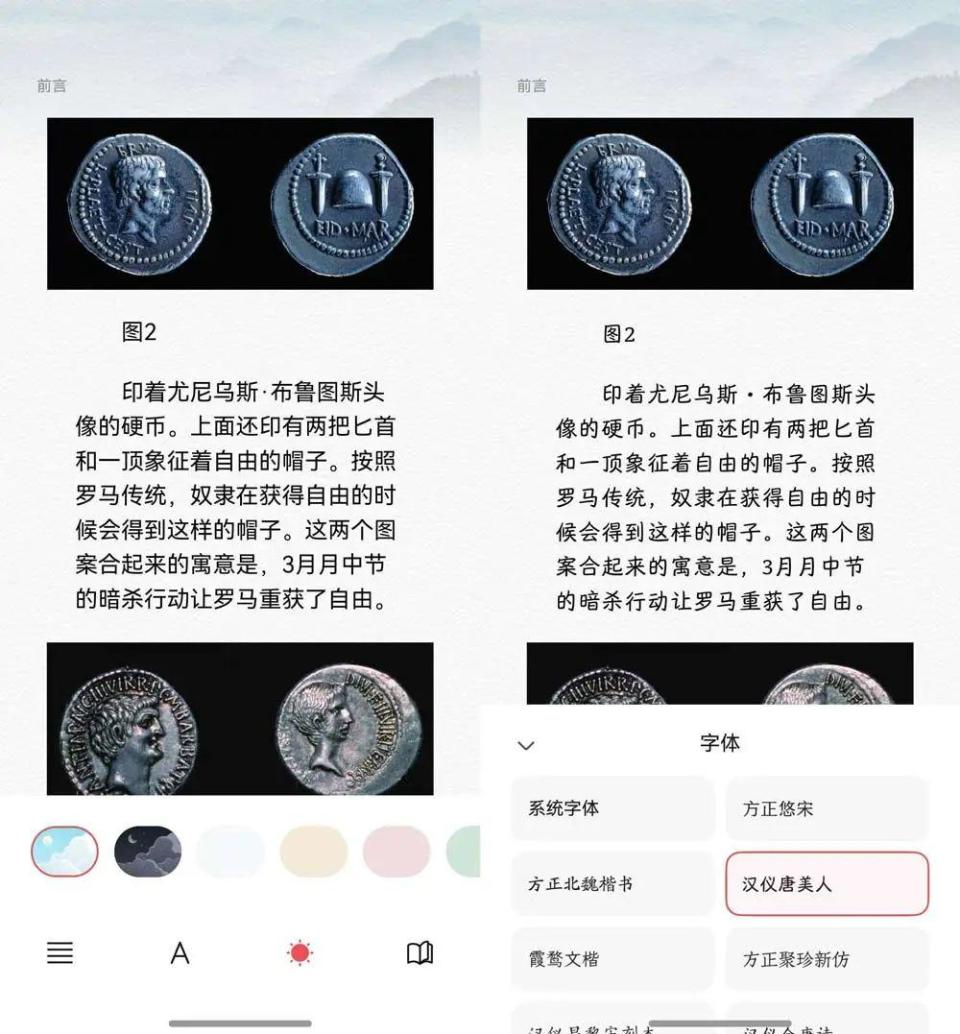Viewport: 960px width, 1034px height.
Task: Tap the daylight sky theme icon
Action: (63, 851)
